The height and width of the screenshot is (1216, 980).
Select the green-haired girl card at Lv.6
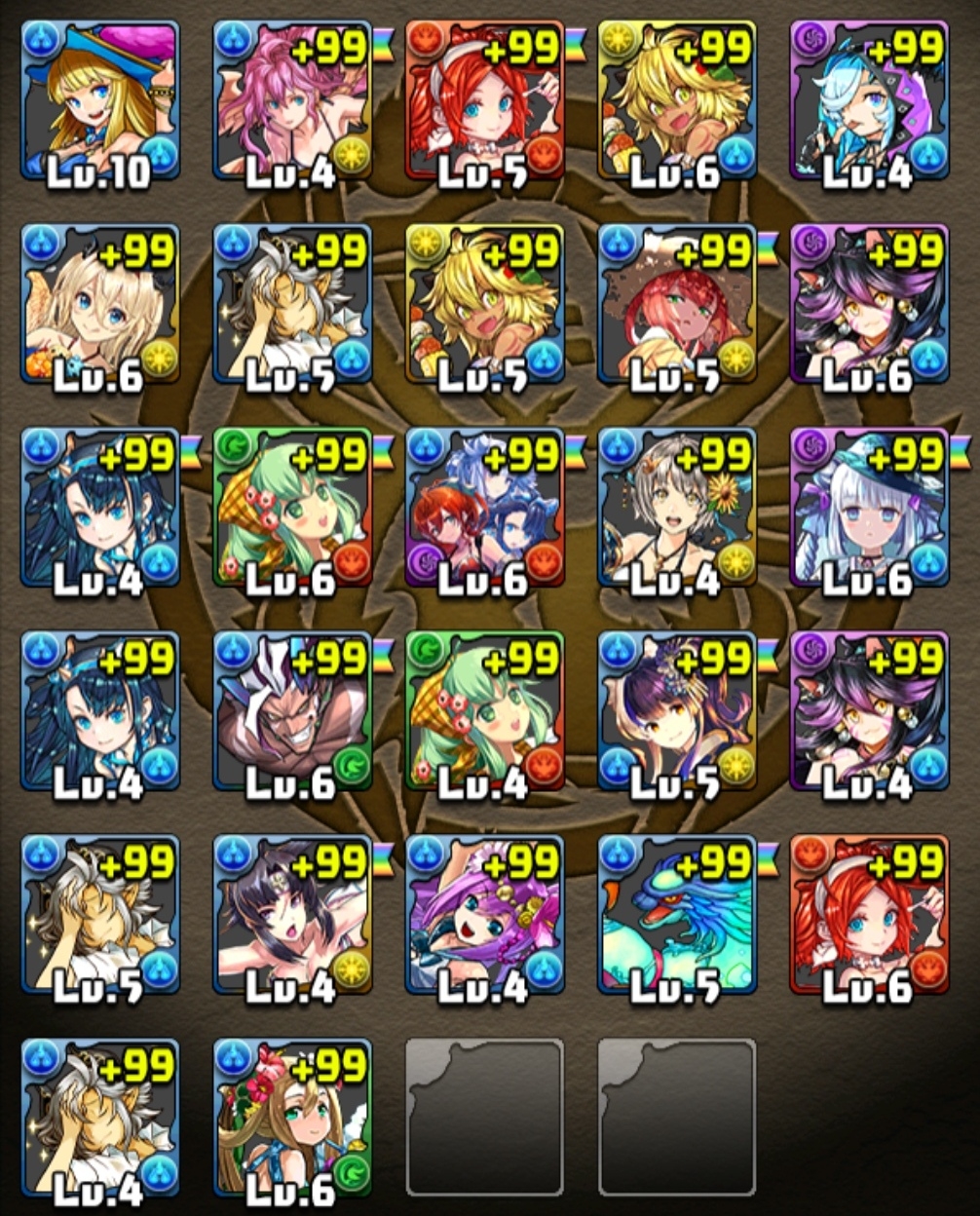(292, 508)
